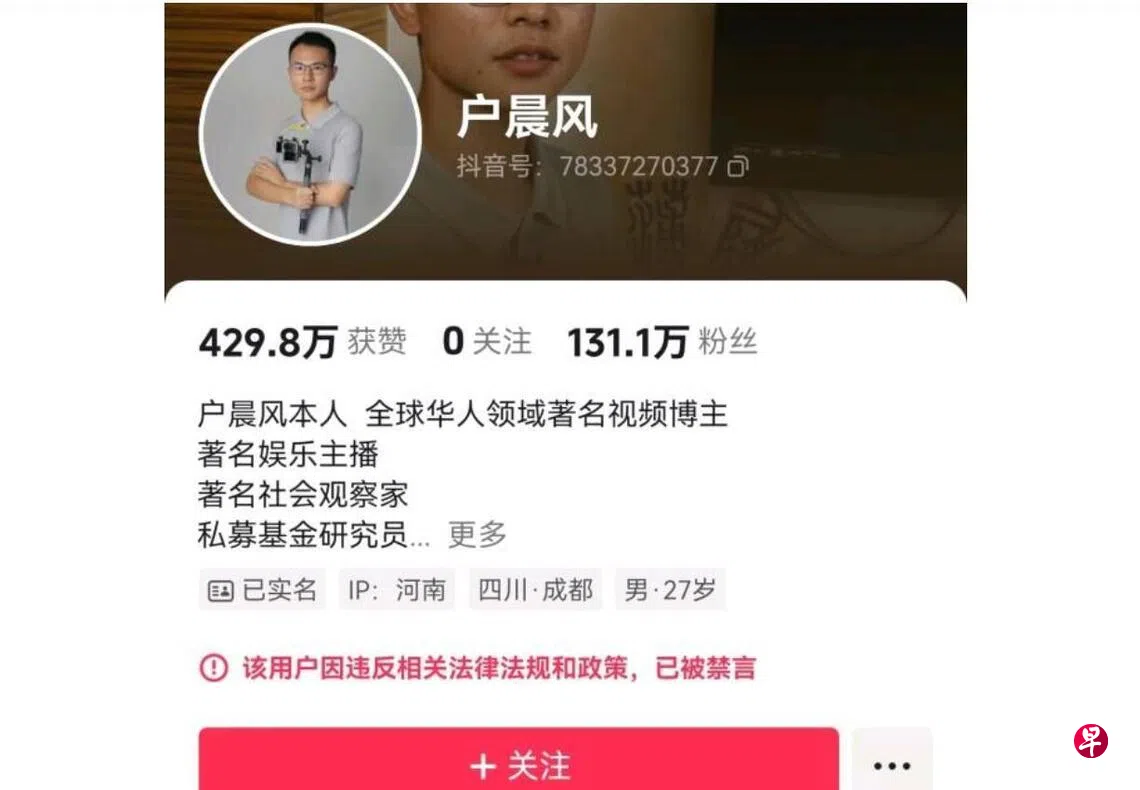View the enlarged profile avatar
This screenshot has height=790, width=1140.
311,134
